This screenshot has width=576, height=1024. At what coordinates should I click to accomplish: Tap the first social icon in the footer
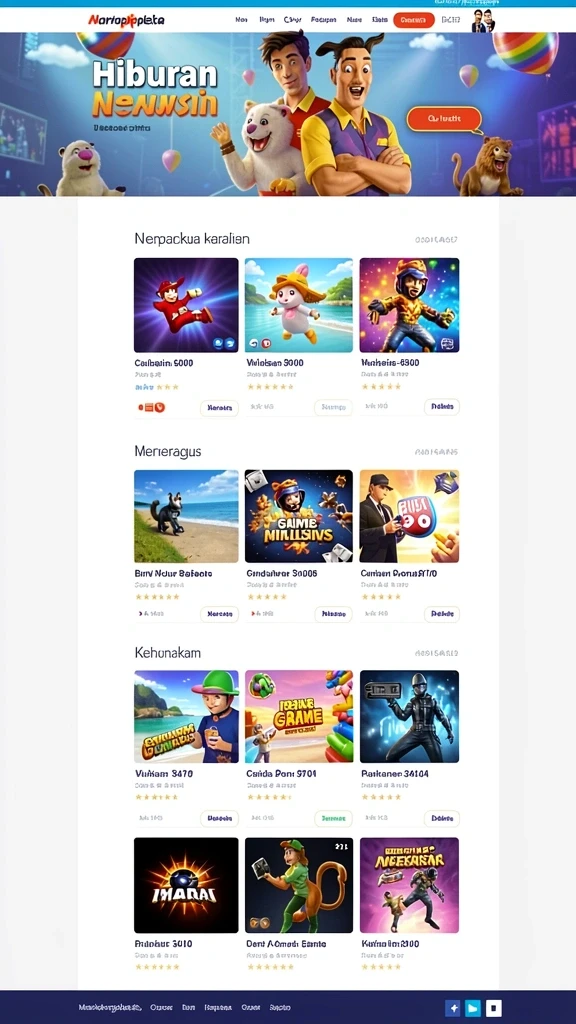(x=453, y=1008)
